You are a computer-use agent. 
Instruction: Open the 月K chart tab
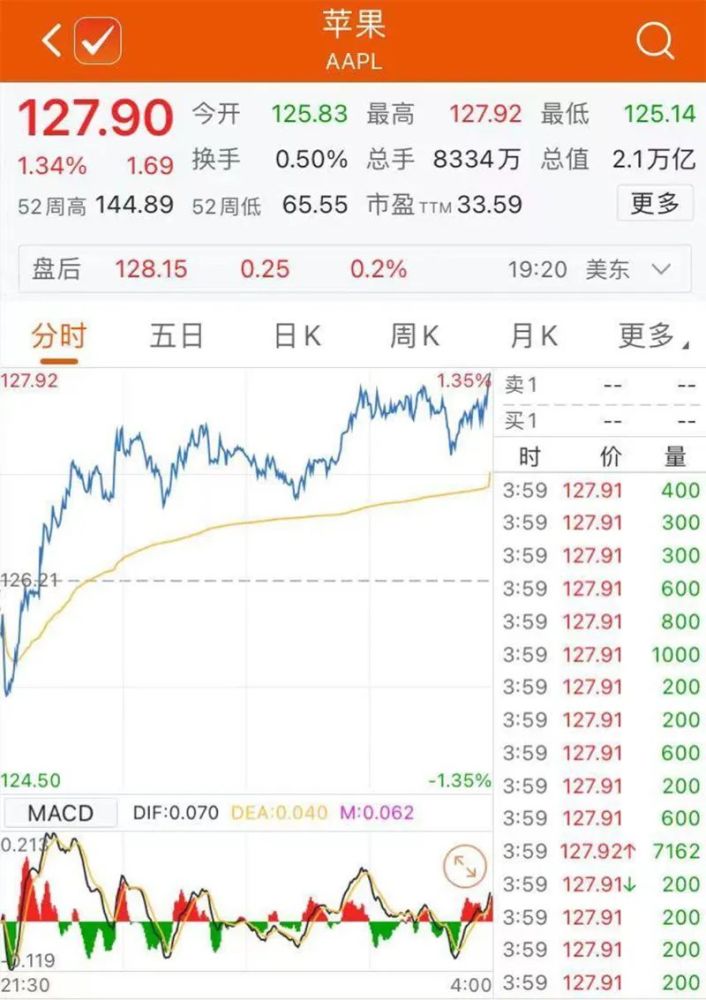pyautogui.click(x=534, y=336)
